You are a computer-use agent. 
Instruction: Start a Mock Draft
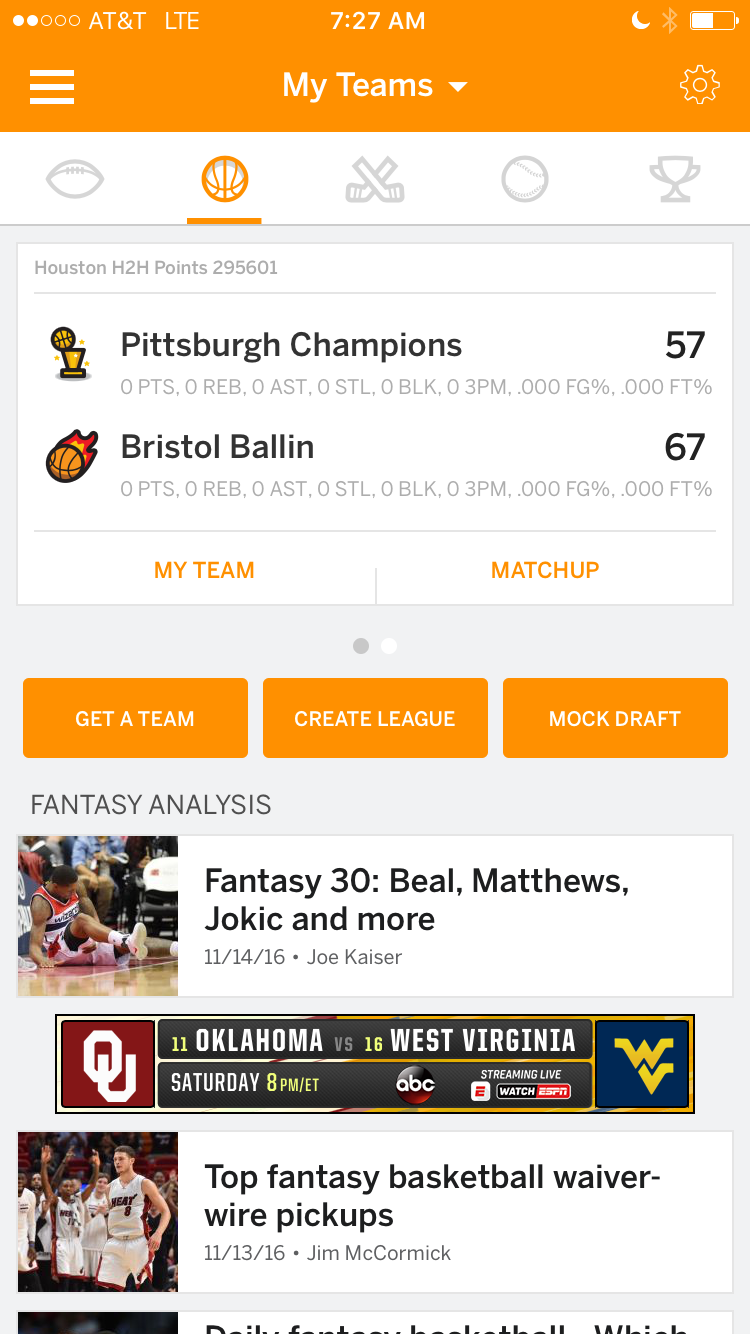[x=615, y=718]
